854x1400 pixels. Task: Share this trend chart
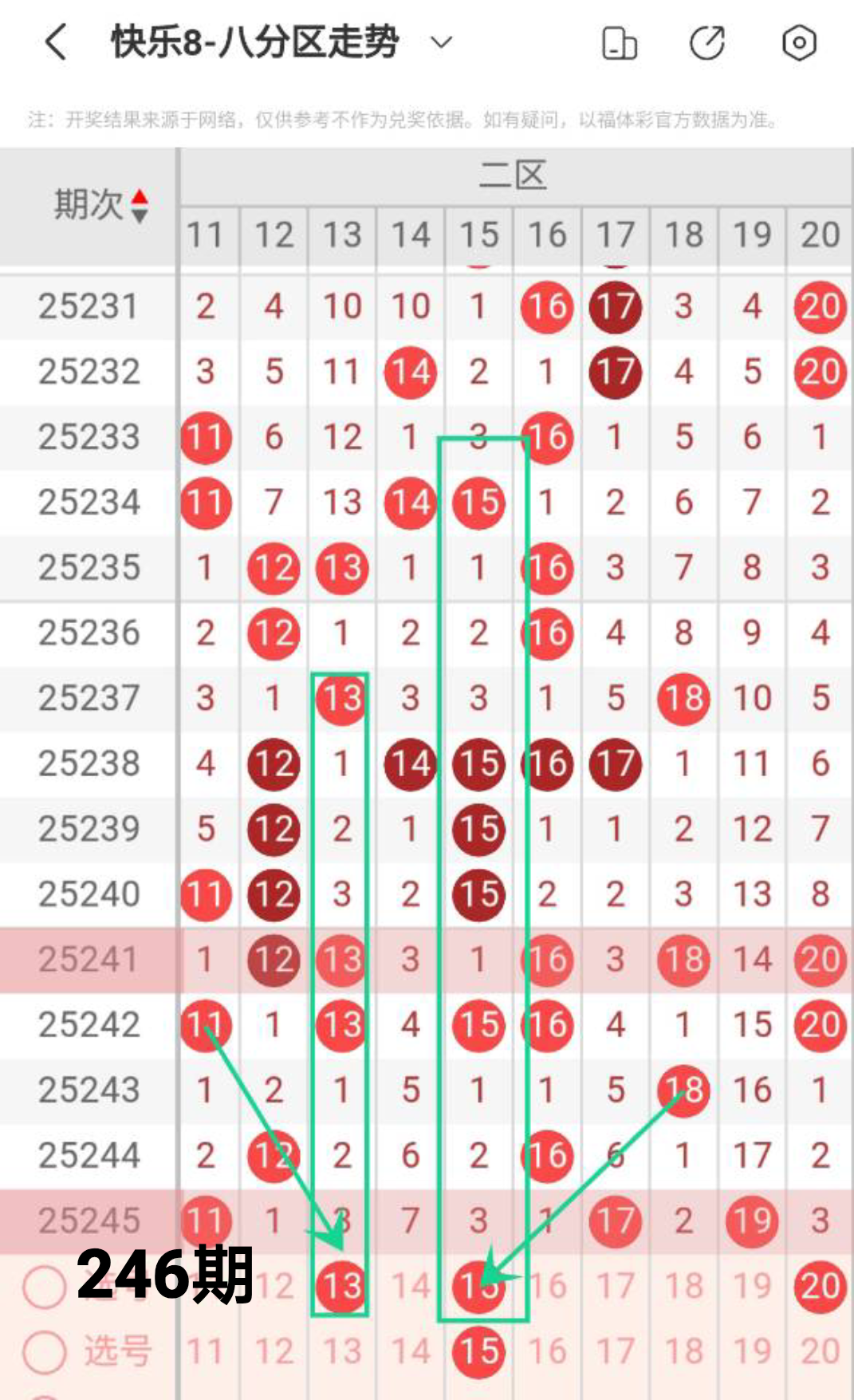pyautogui.click(x=707, y=43)
